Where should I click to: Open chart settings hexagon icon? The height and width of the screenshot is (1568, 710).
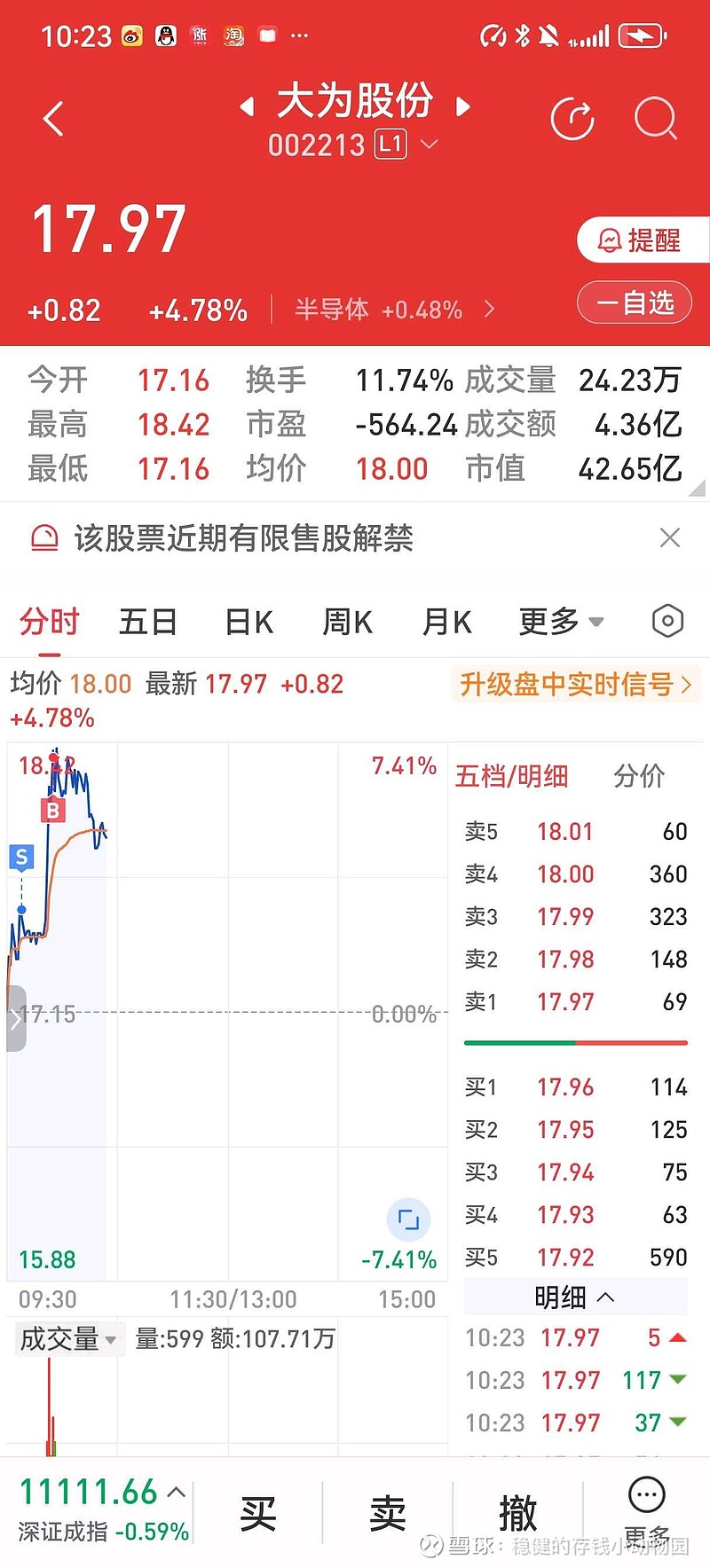point(667,621)
